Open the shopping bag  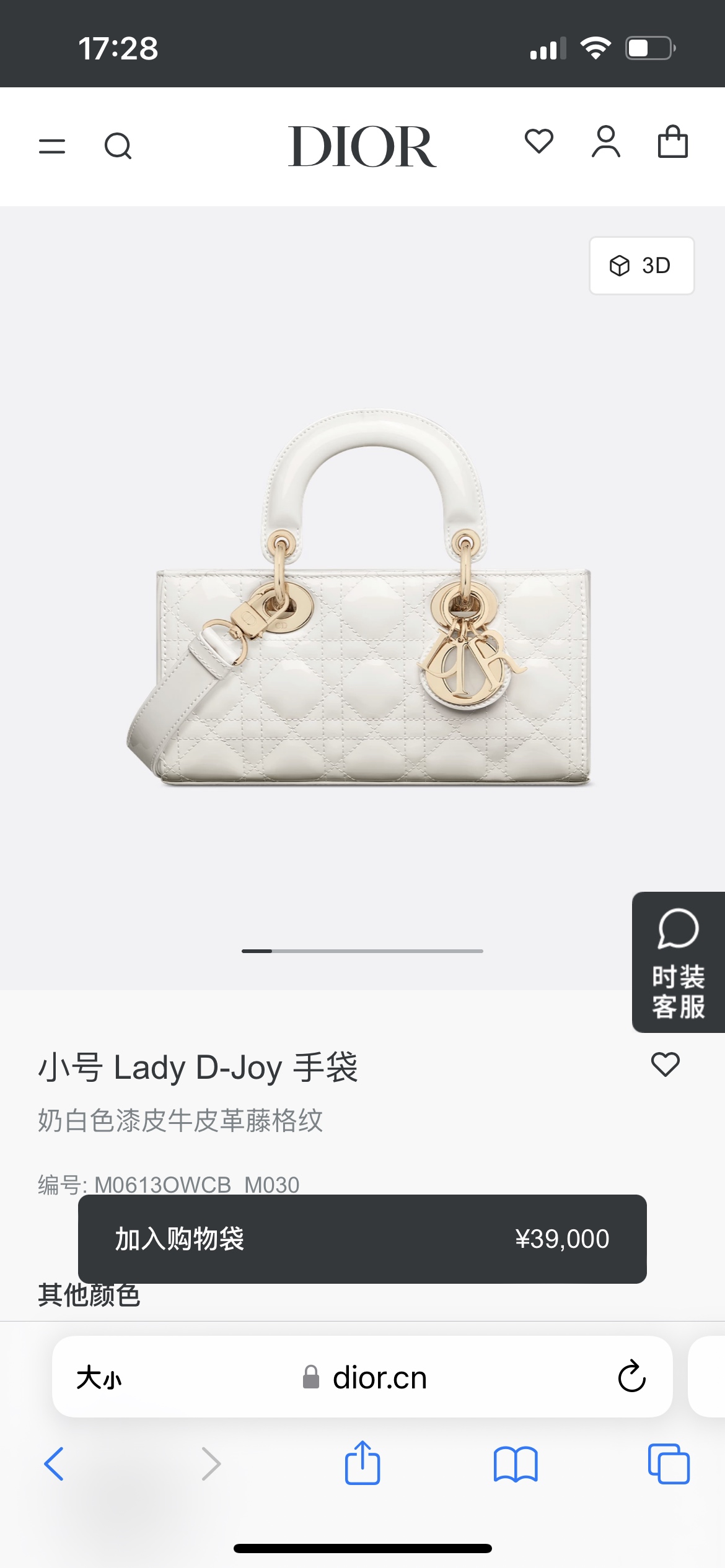(672, 142)
